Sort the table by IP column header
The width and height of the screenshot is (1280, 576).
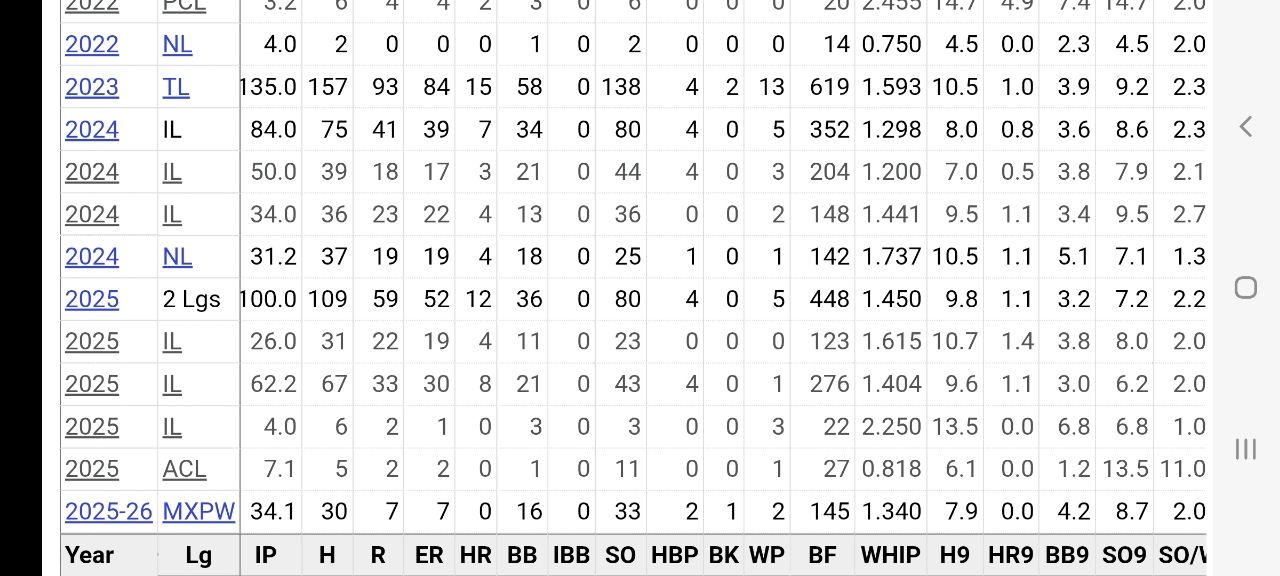pyautogui.click(x=265, y=555)
